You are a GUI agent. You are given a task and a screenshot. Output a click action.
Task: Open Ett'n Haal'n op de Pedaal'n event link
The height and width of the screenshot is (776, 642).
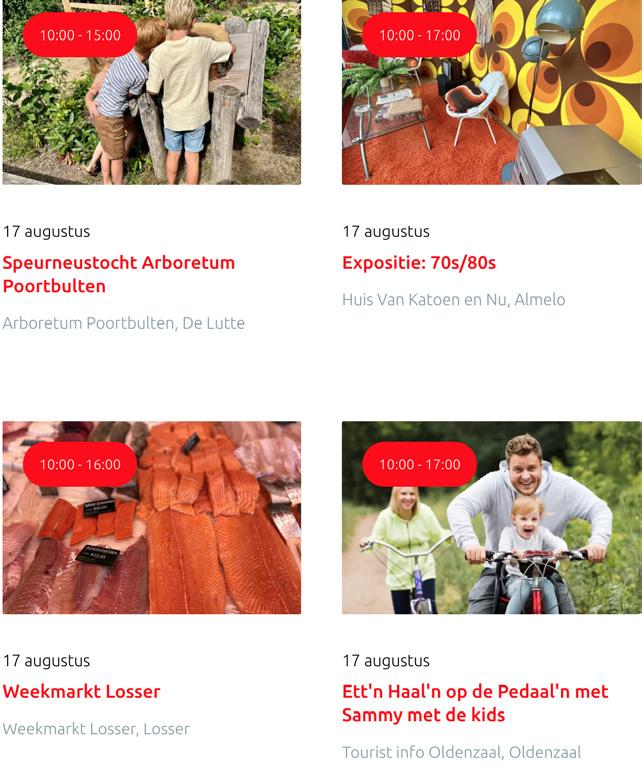(475, 703)
